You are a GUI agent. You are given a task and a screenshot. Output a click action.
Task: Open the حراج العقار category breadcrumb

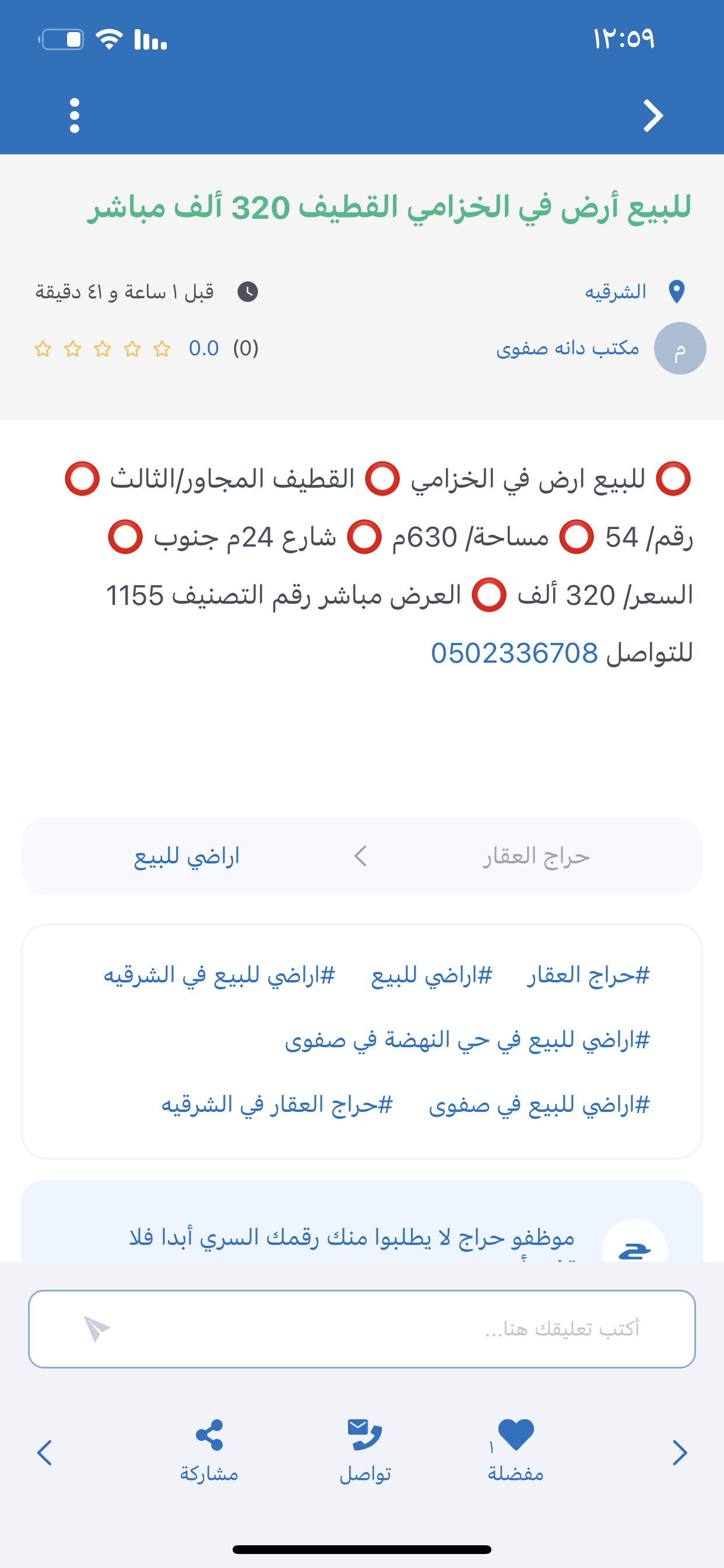[536, 856]
